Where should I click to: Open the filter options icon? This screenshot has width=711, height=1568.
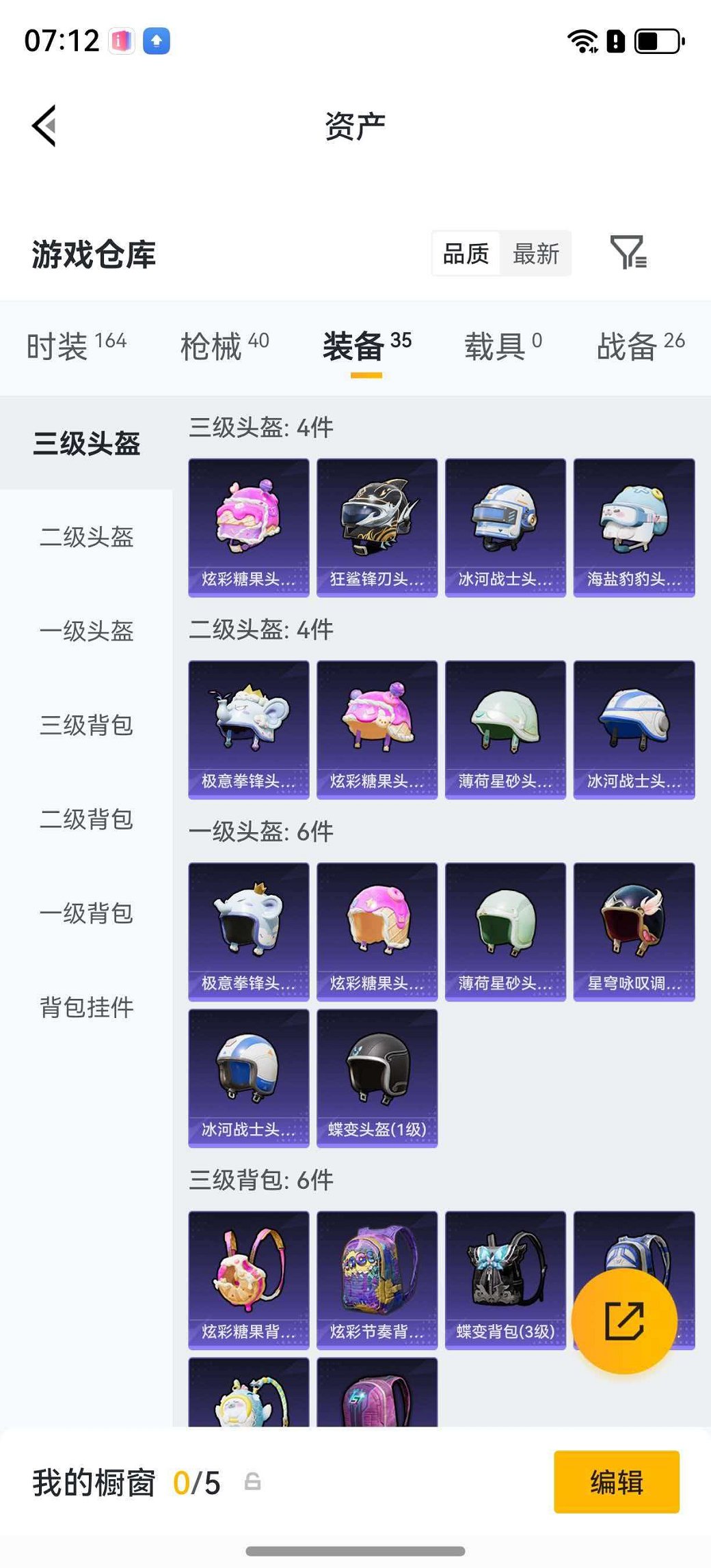pyautogui.click(x=630, y=253)
